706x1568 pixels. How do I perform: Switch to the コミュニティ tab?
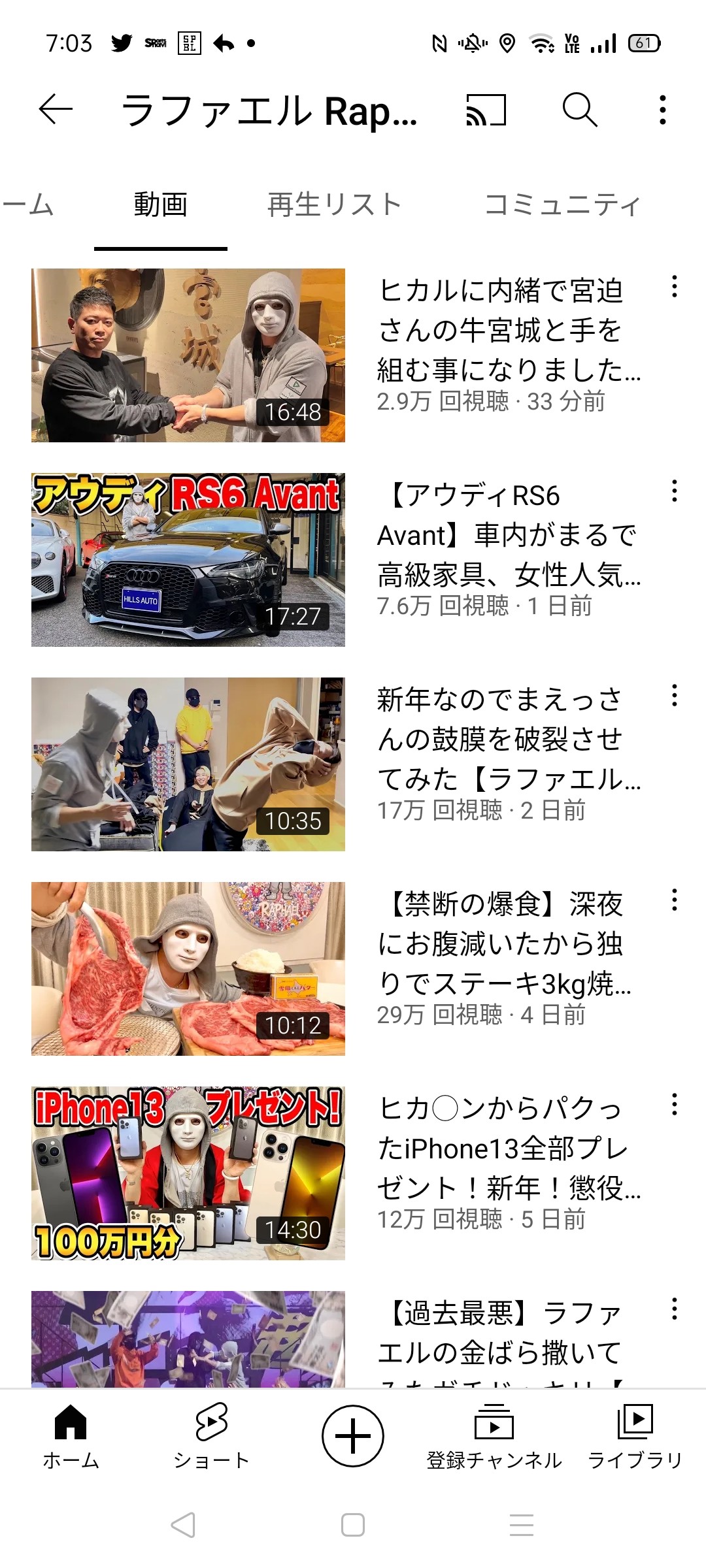[562, 204]
